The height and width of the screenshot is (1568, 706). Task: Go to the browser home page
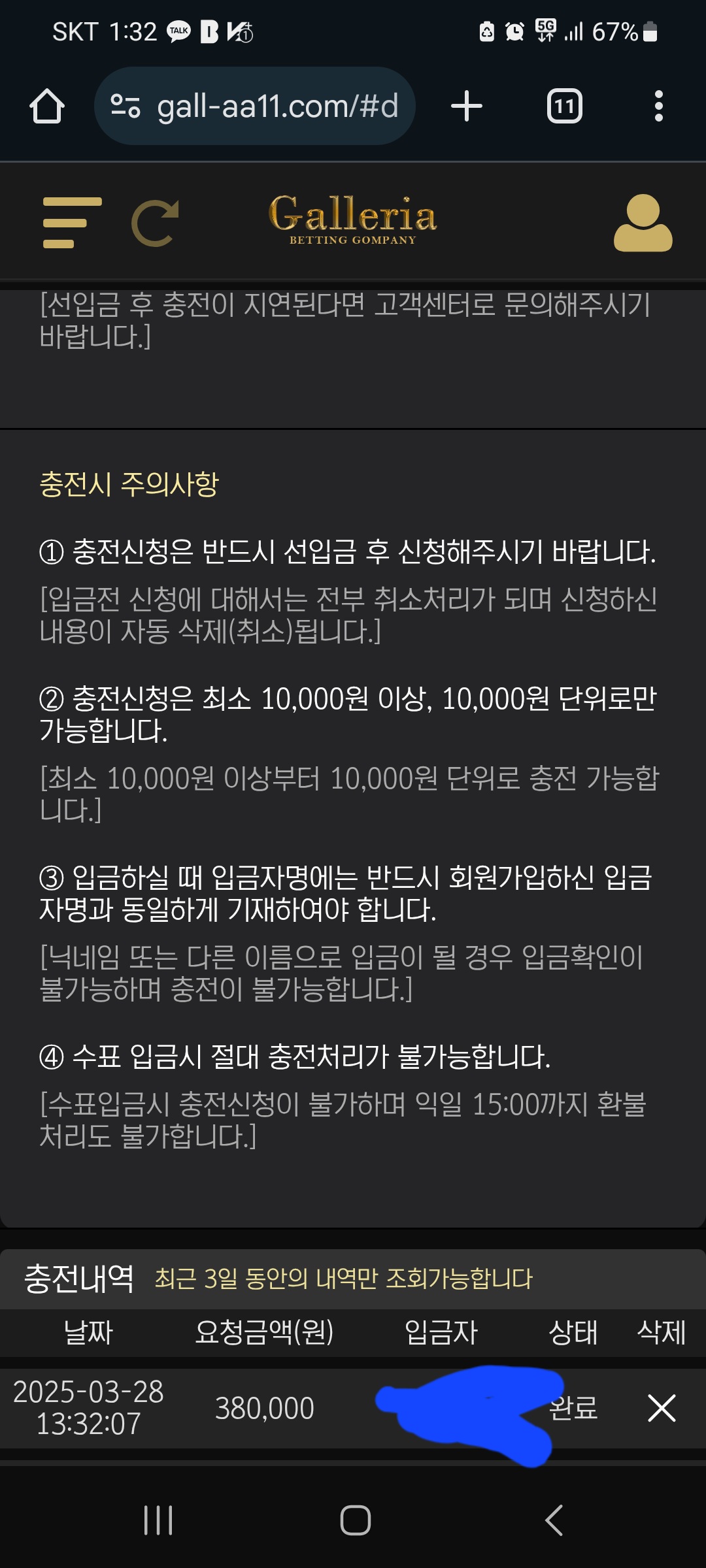[47, 106]
